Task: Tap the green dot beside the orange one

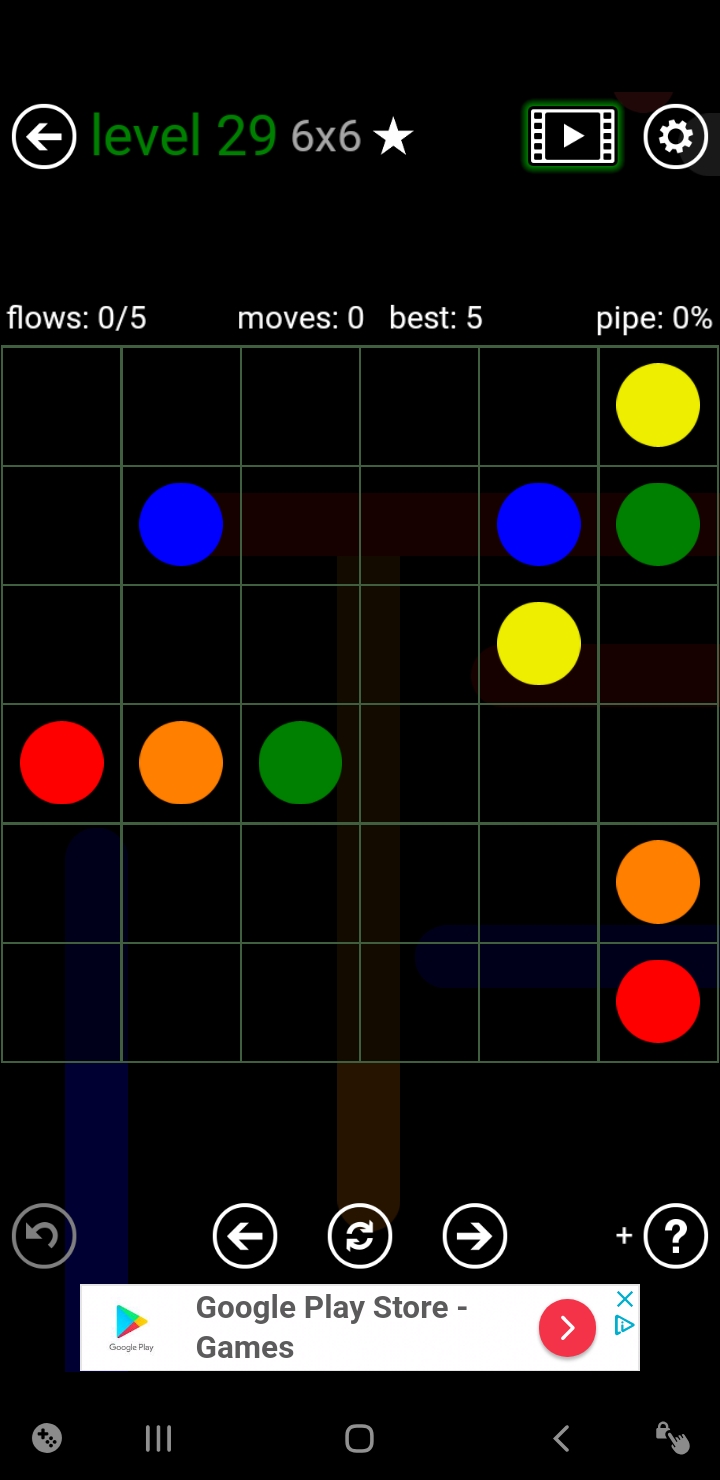Action: coord(300,763)
